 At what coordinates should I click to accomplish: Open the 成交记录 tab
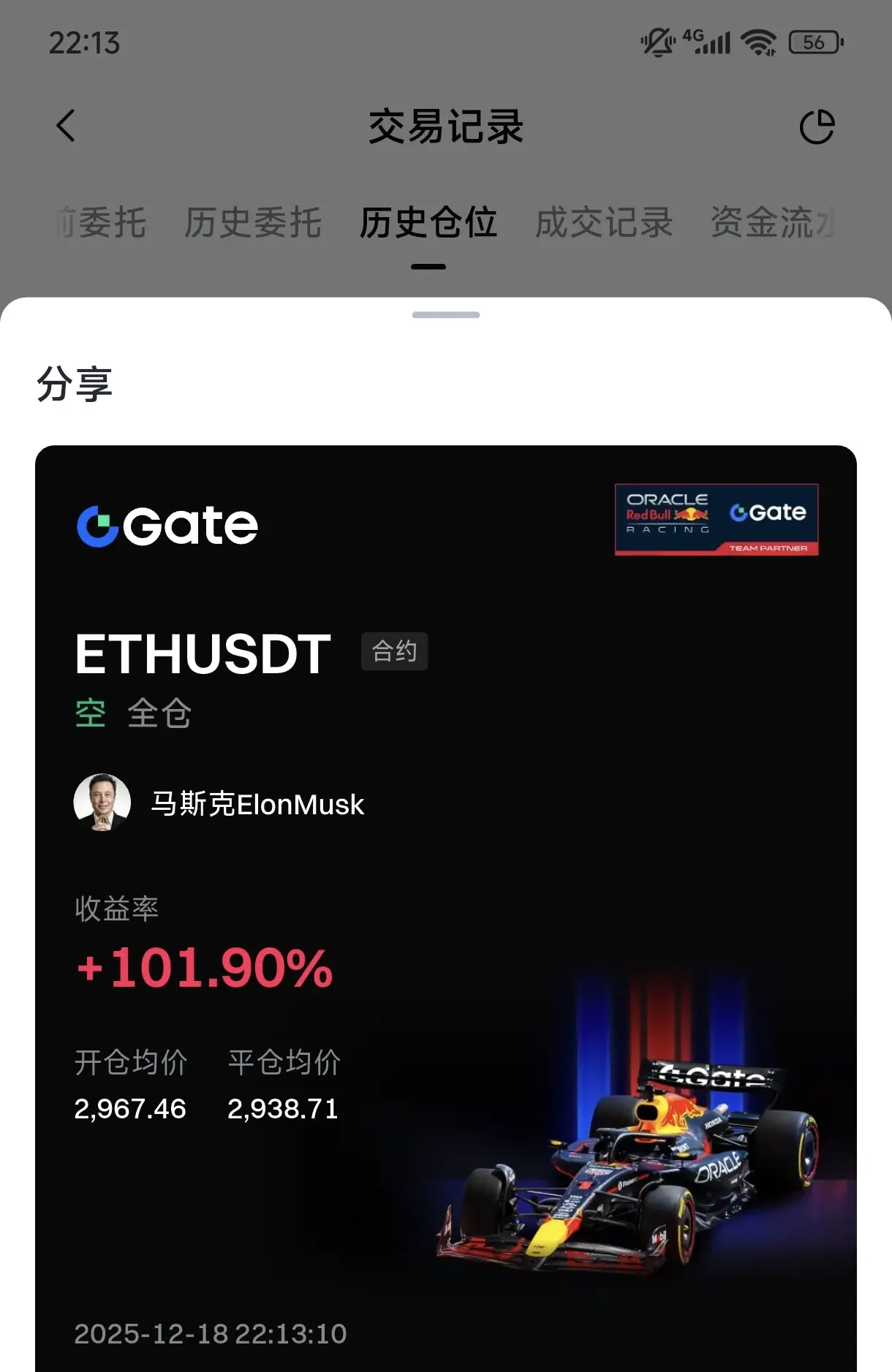point(604,223)
